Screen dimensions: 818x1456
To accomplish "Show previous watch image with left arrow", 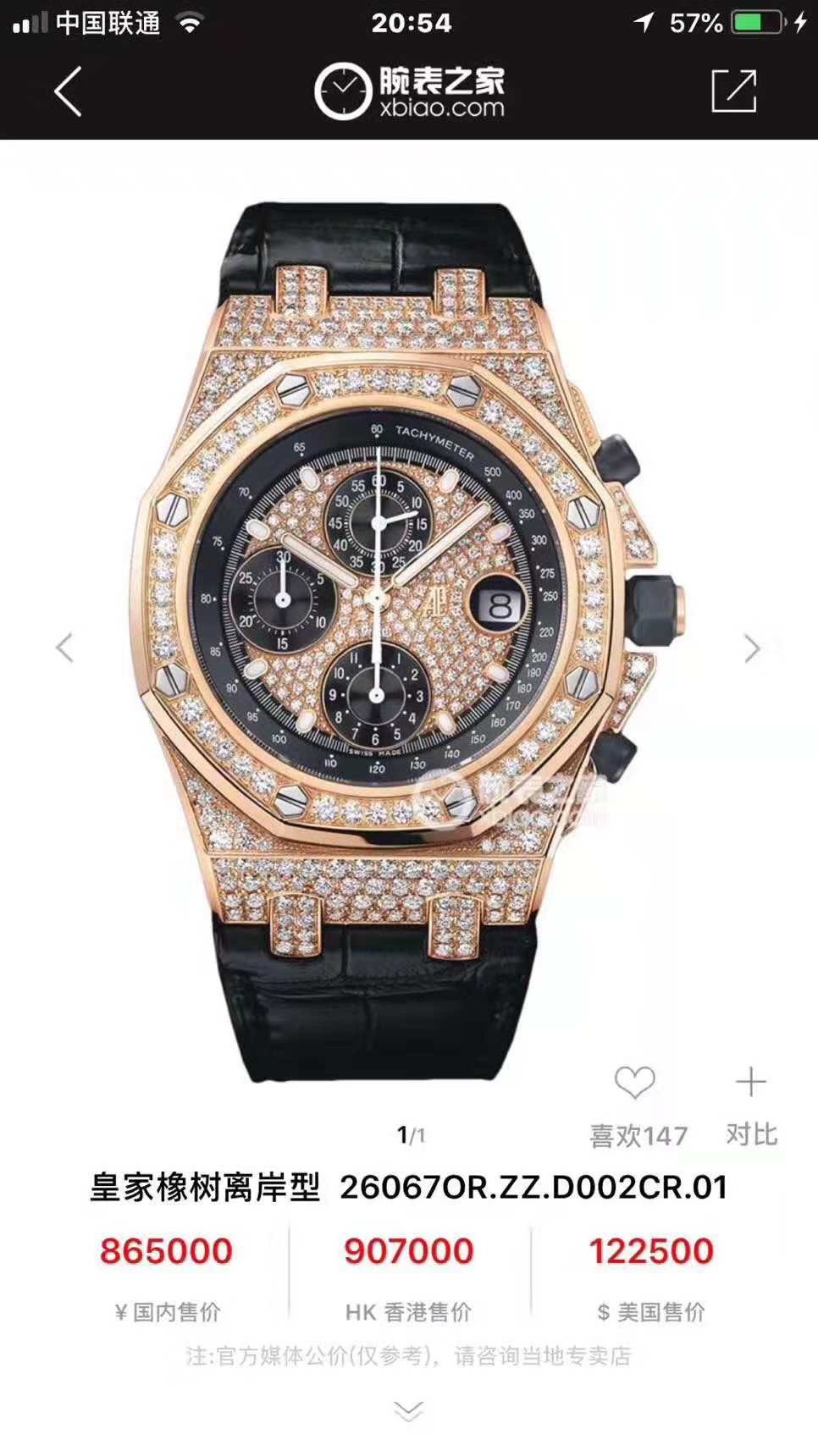I will pos(65,648).
